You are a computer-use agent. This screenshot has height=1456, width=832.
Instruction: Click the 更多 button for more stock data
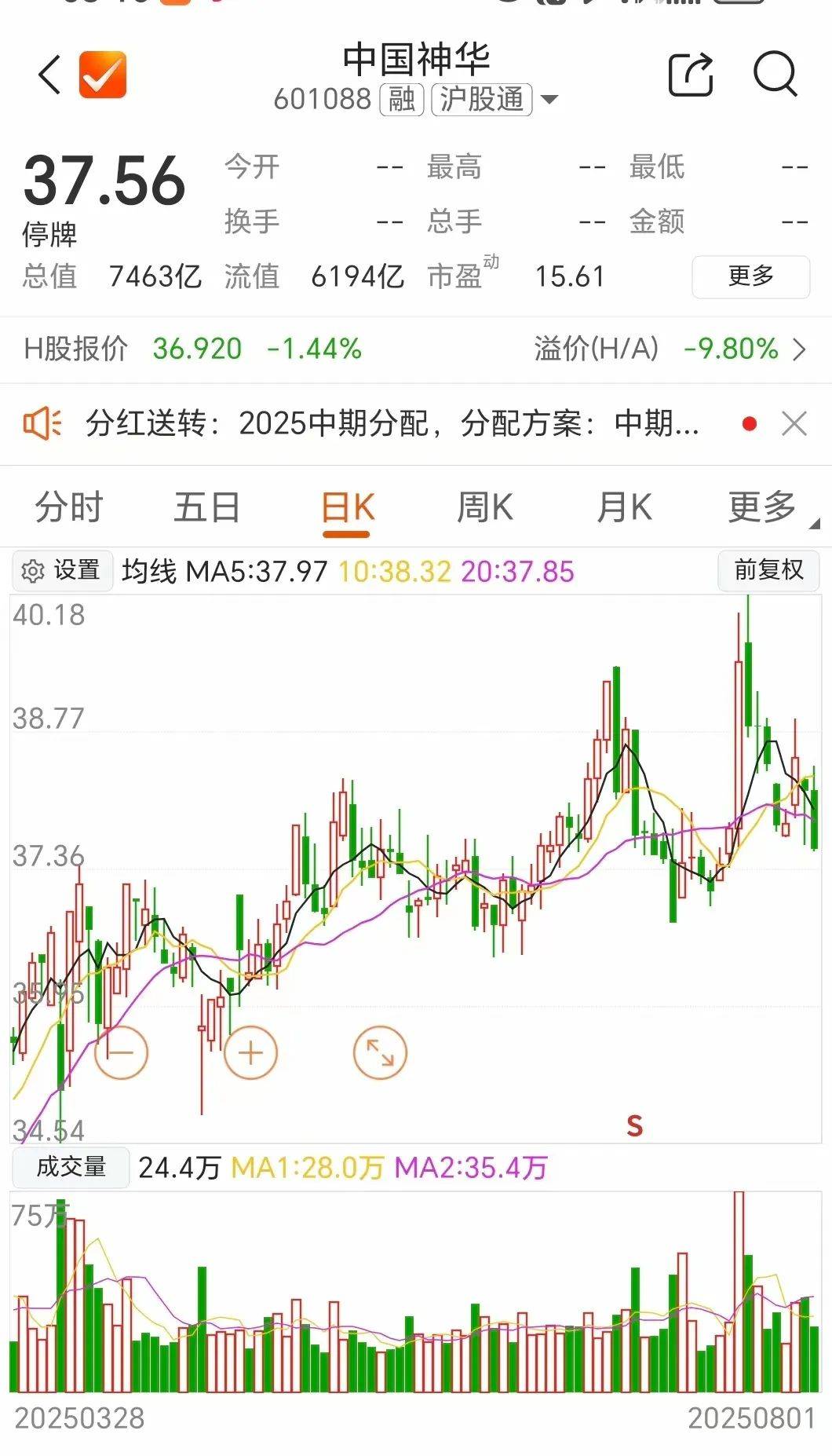pos(751,277)
